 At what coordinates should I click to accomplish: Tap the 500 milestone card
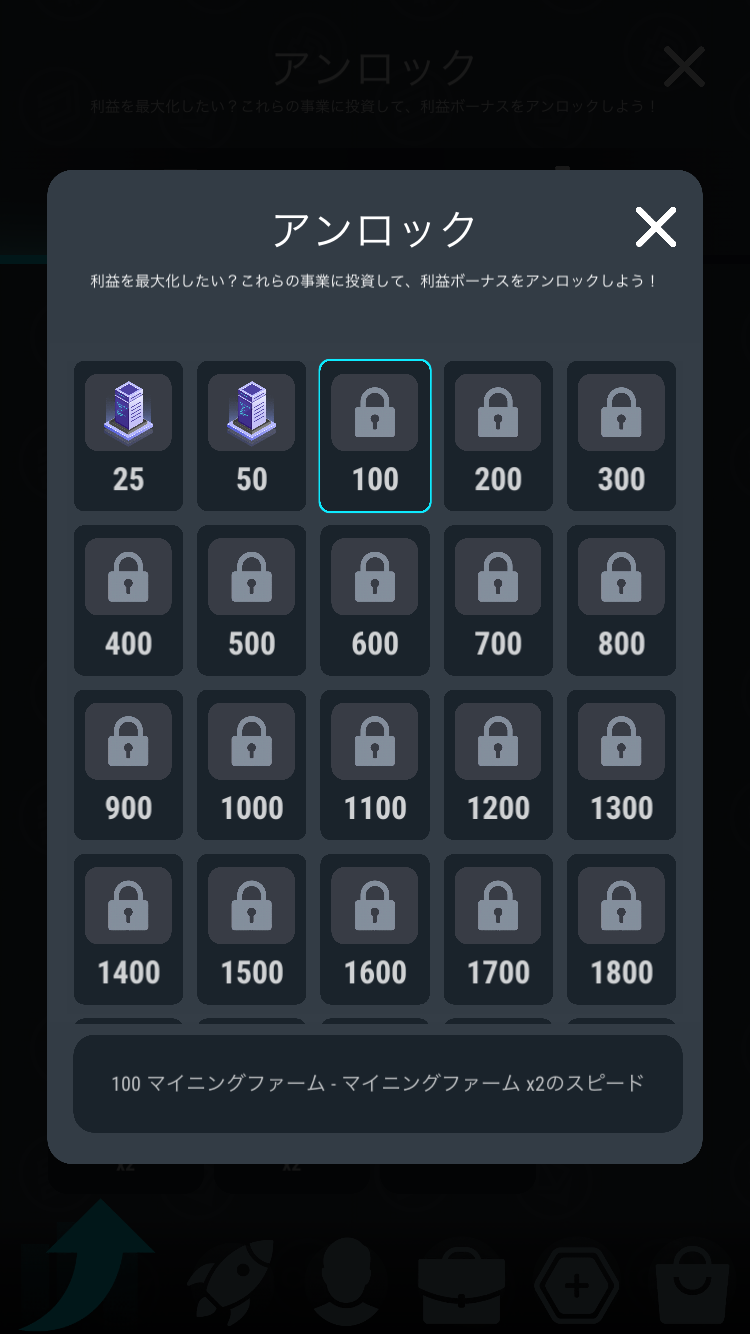click(x=251, y=600)
